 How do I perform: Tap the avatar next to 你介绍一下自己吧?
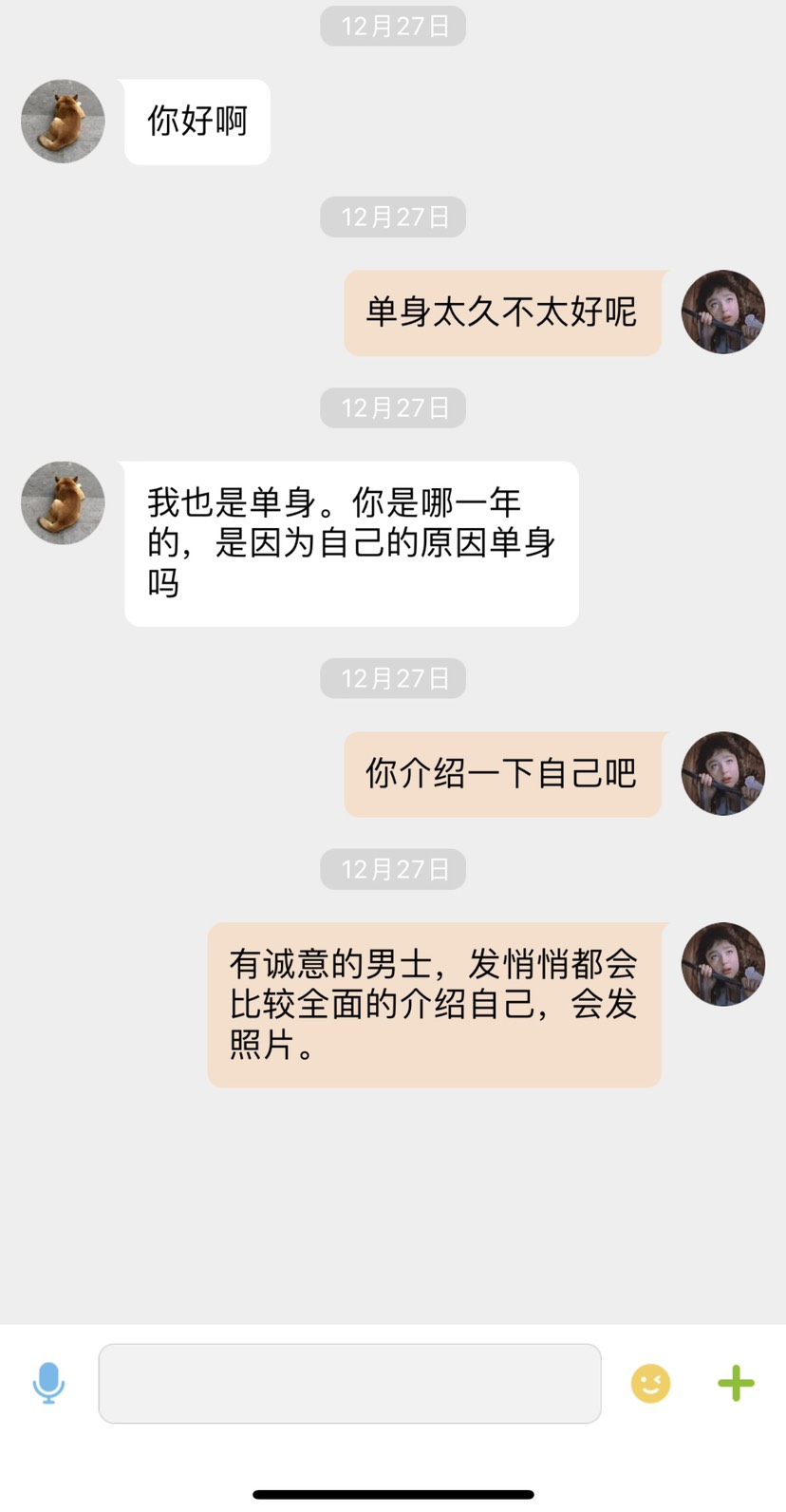pos(723,773)
